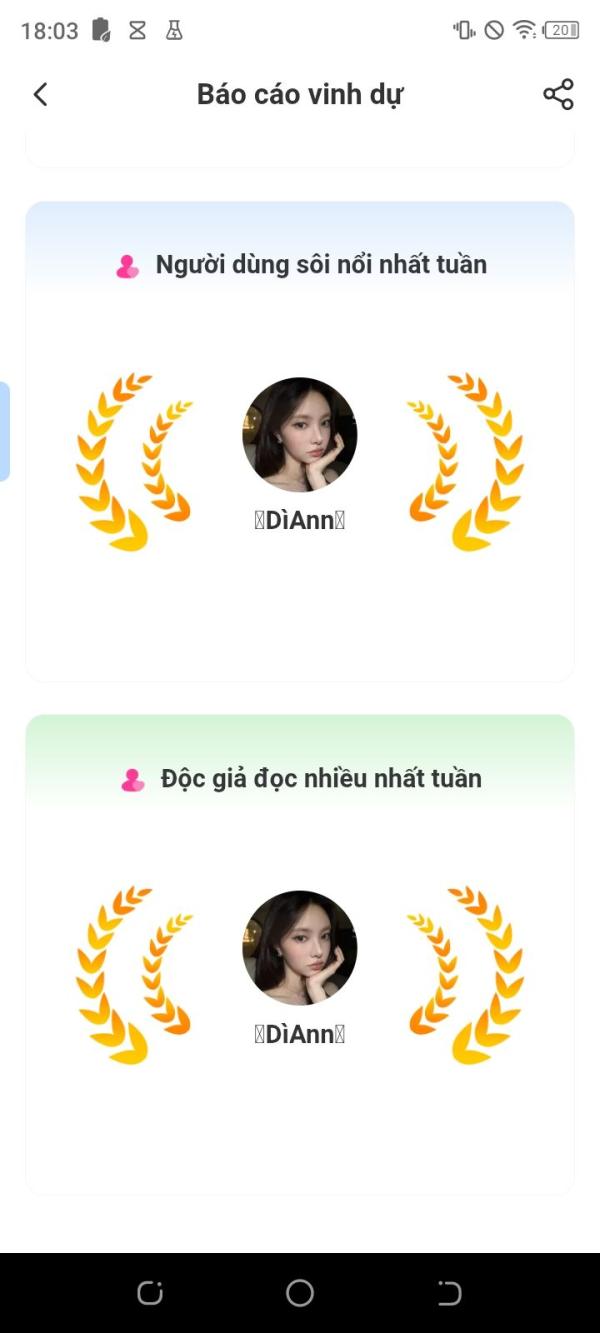Share the honor report
Screen dimensions: 600x1333
point(558,94)
